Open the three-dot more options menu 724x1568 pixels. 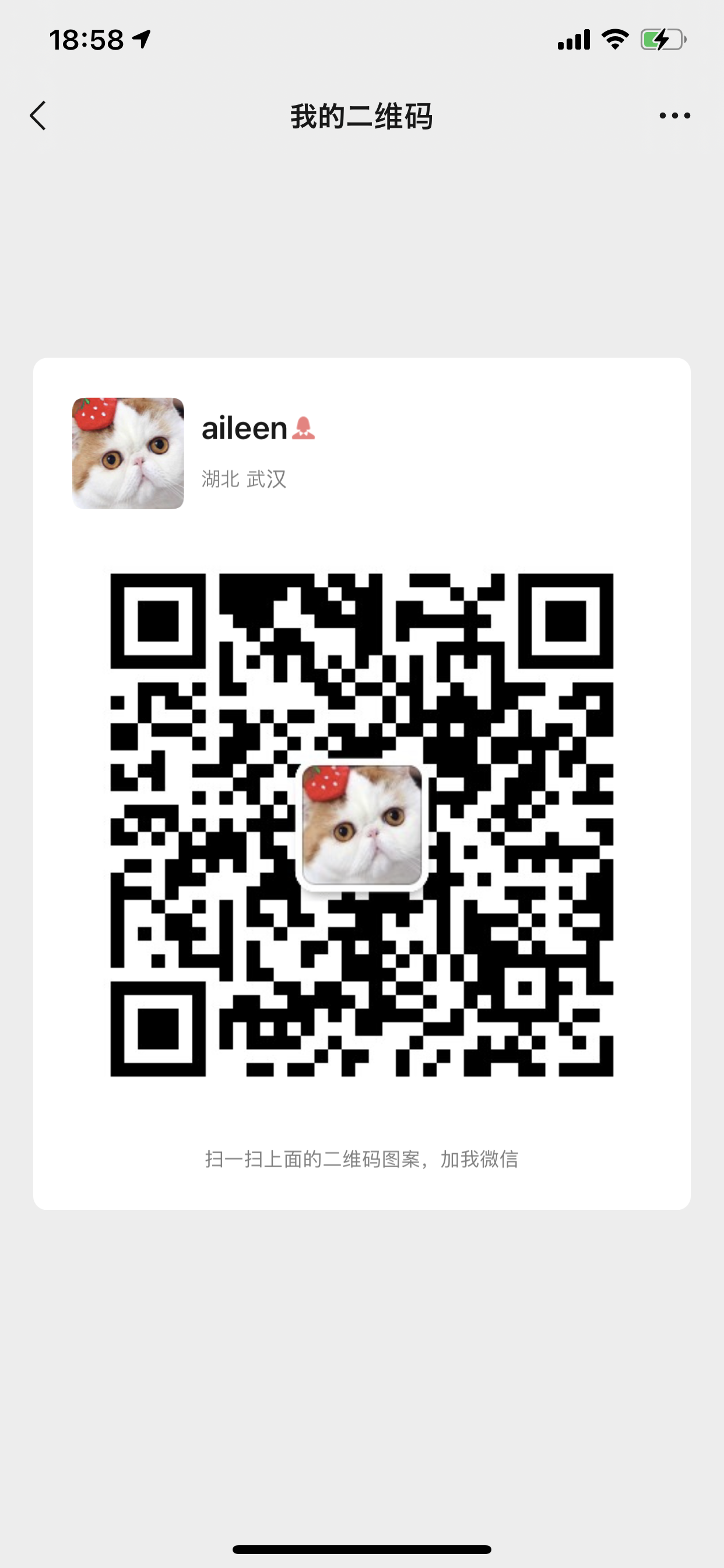(x=674, y=116)
